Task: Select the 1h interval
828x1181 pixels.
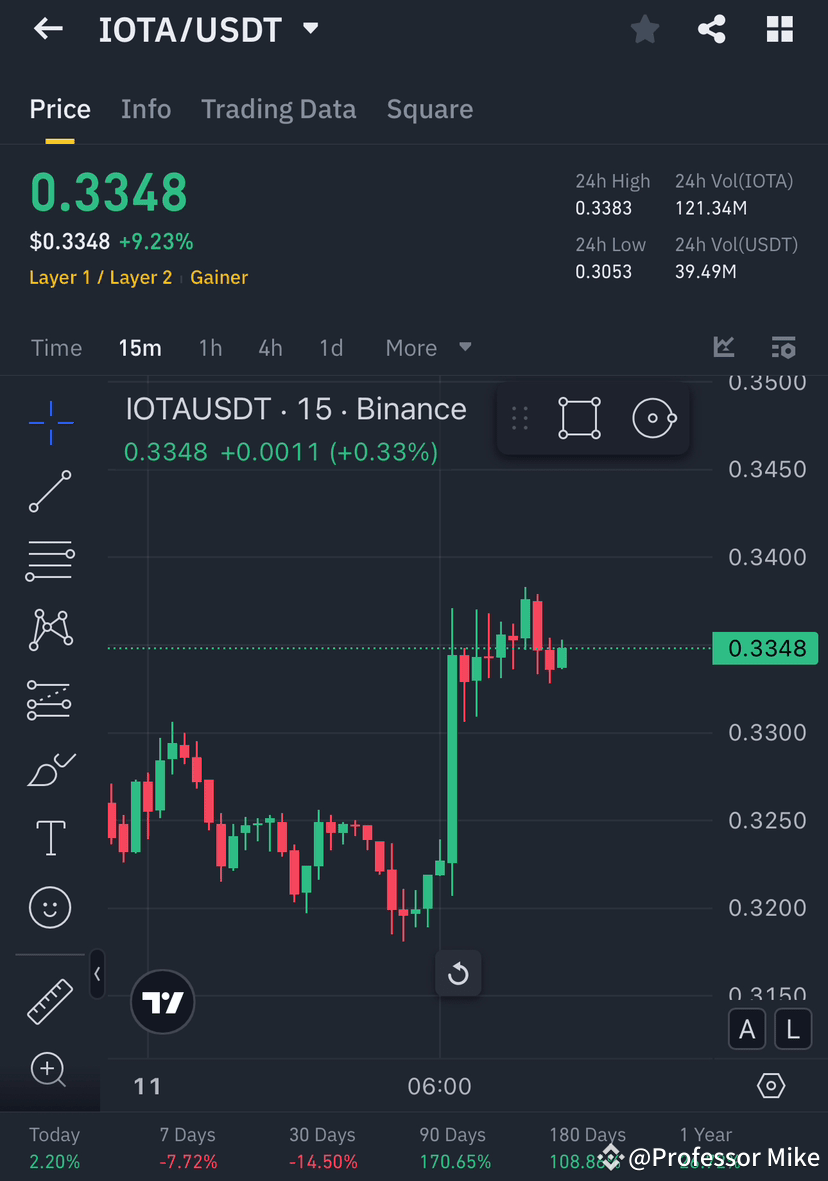Action: tap(210, 347)
